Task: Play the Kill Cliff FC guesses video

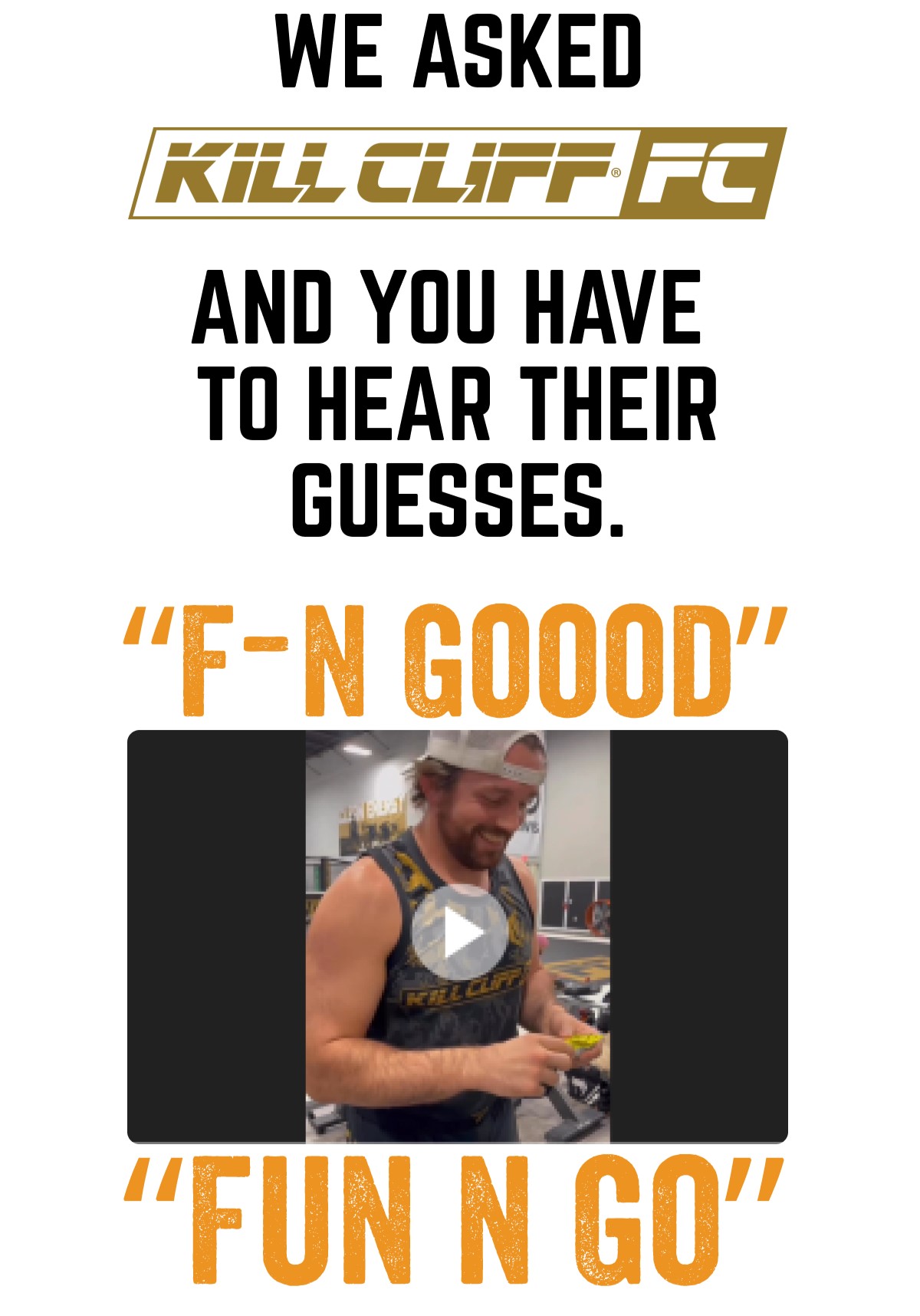Action: [x=458, y=934]
